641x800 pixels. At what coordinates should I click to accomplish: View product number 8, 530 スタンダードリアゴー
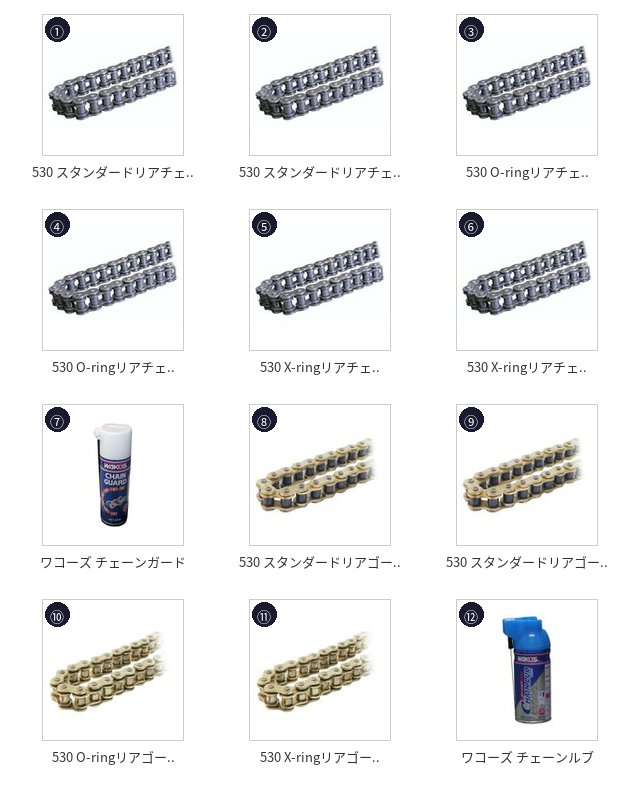[320, 475]
